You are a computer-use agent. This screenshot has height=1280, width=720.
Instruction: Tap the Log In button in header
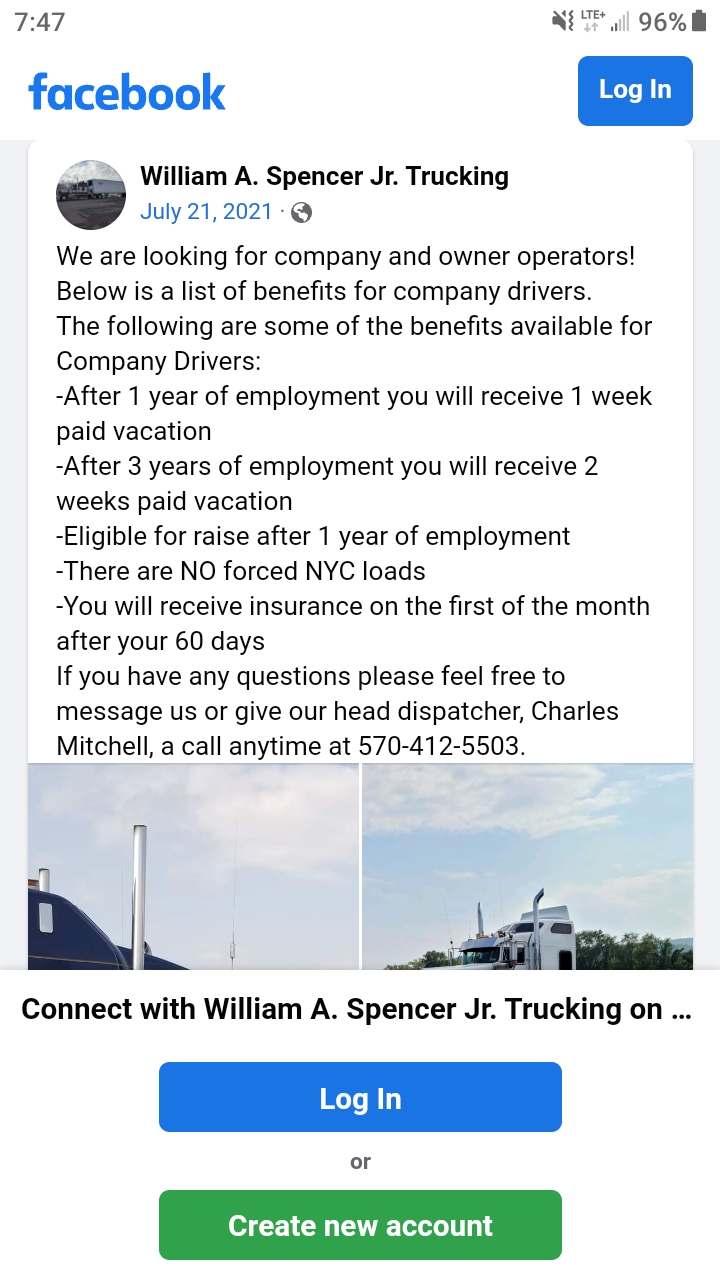coord(635,90)
